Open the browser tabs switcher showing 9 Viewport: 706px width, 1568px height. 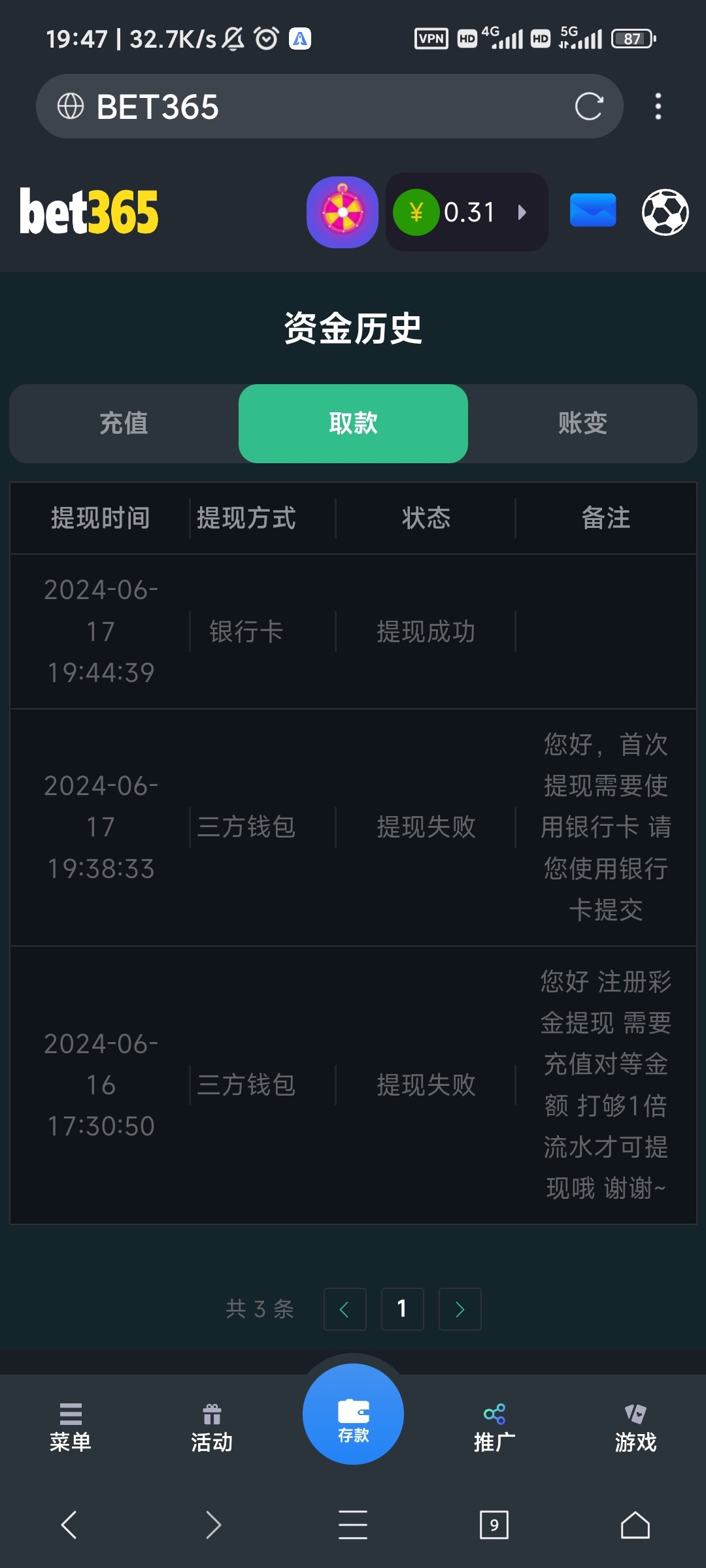click(494, 1525)
